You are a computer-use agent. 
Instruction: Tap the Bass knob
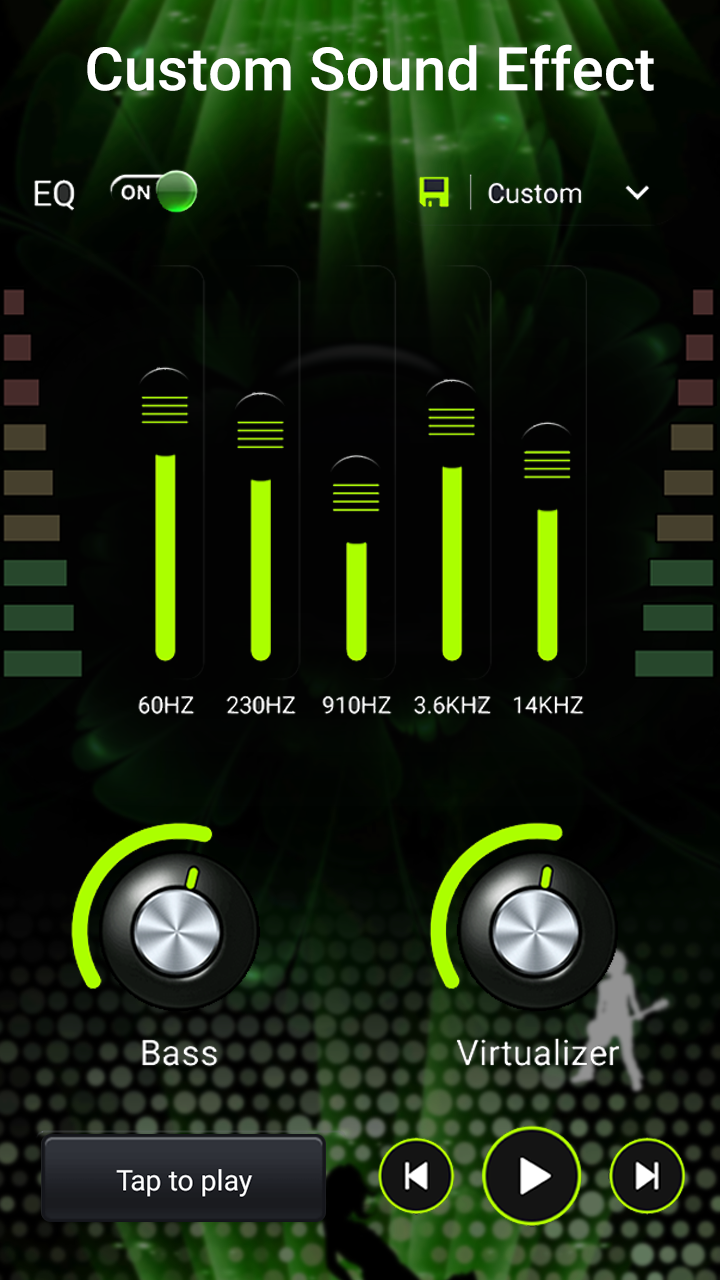[x=177, y=930]
